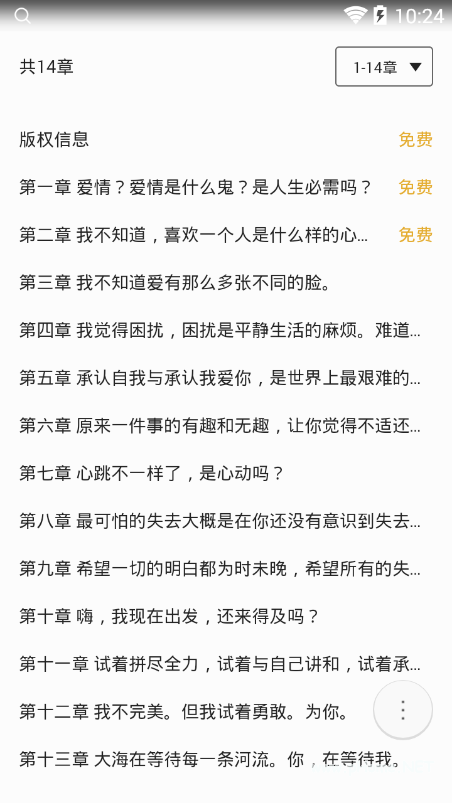Read 第十一章 试着拼尽全力
452x803 pixels.
tap(226, 664)
